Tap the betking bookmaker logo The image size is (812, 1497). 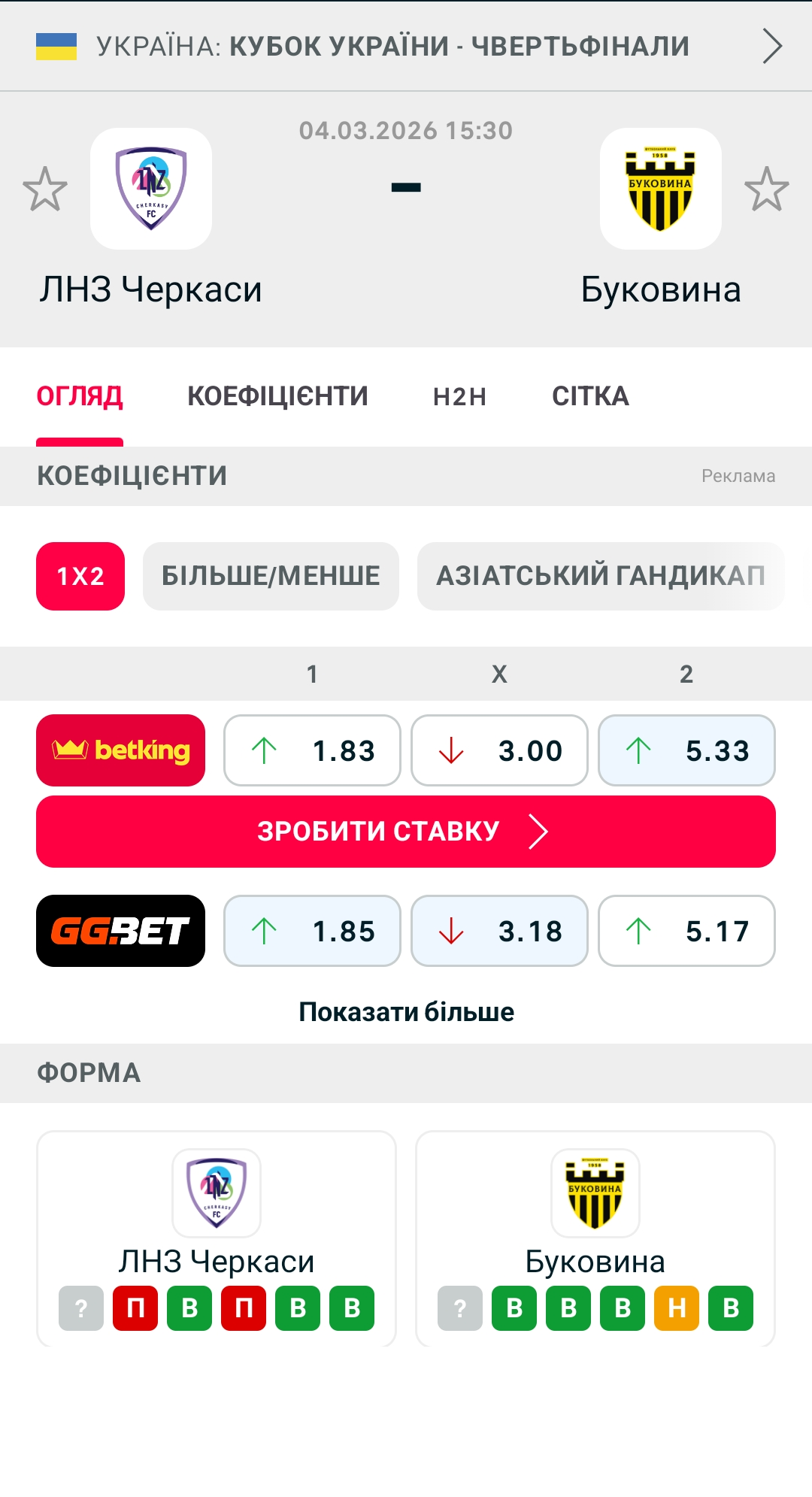tap(120, 750)
